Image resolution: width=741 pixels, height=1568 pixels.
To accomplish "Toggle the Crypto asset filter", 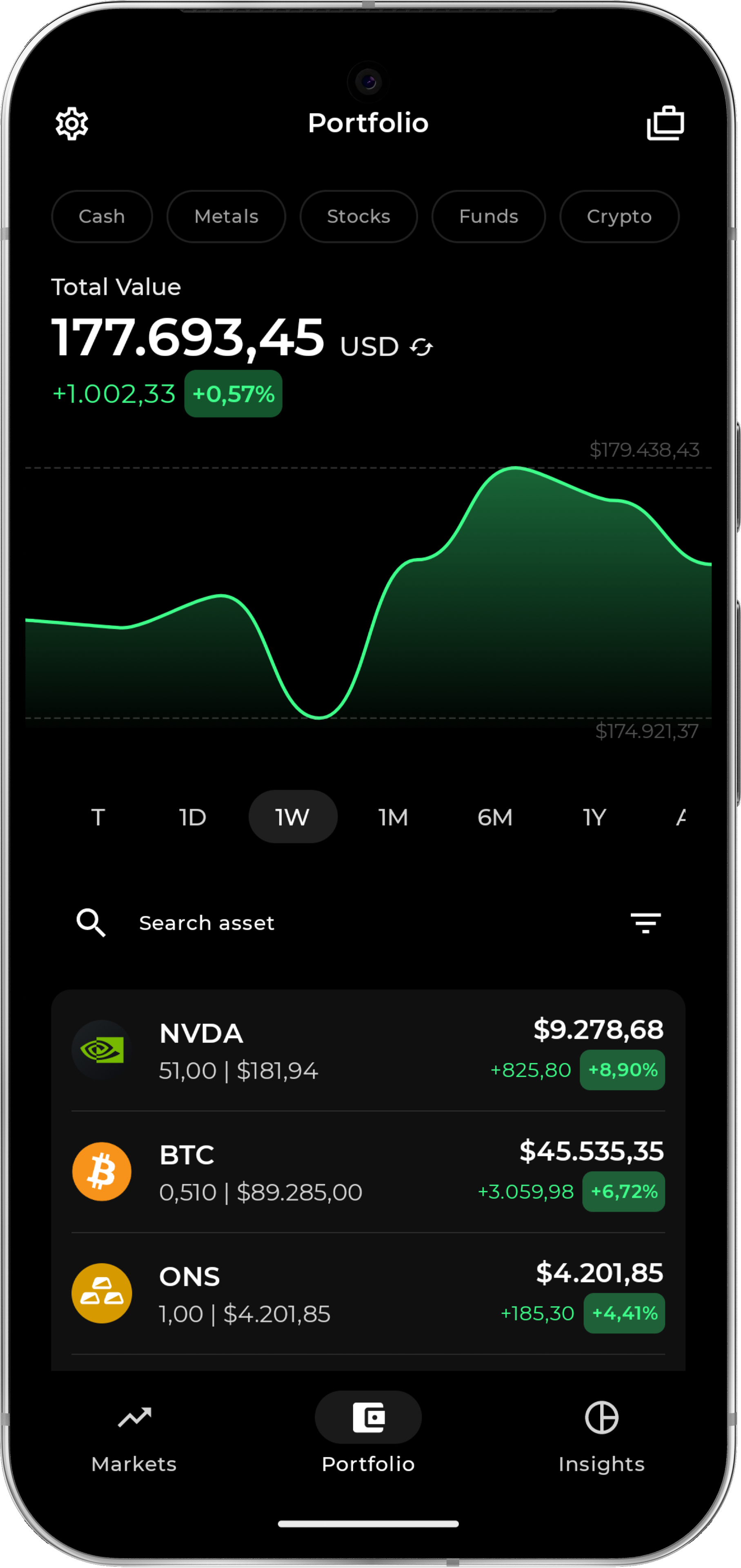I will point(619,216).
